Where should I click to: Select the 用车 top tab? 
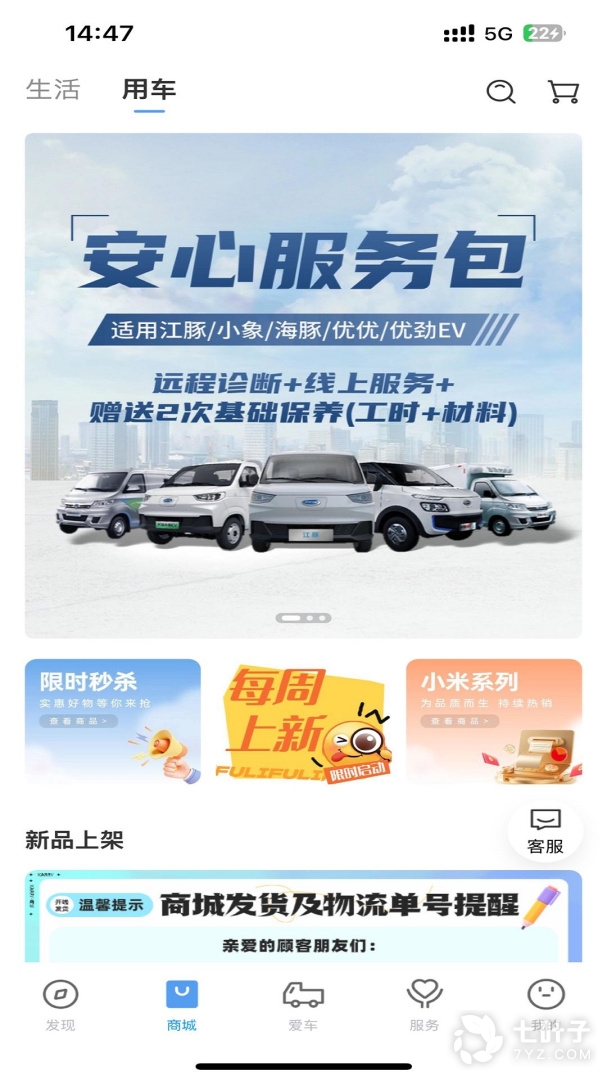149,89
